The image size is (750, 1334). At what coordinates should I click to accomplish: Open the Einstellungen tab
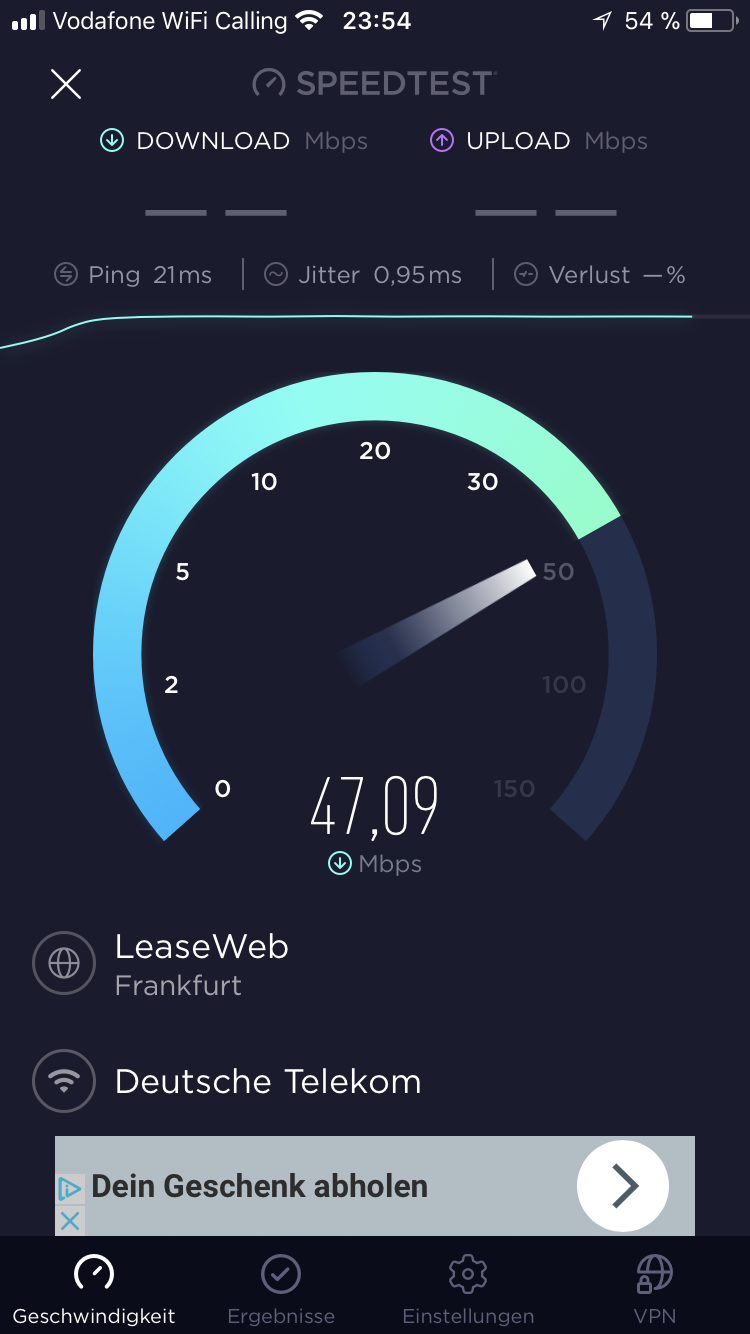pos(468,1290)
